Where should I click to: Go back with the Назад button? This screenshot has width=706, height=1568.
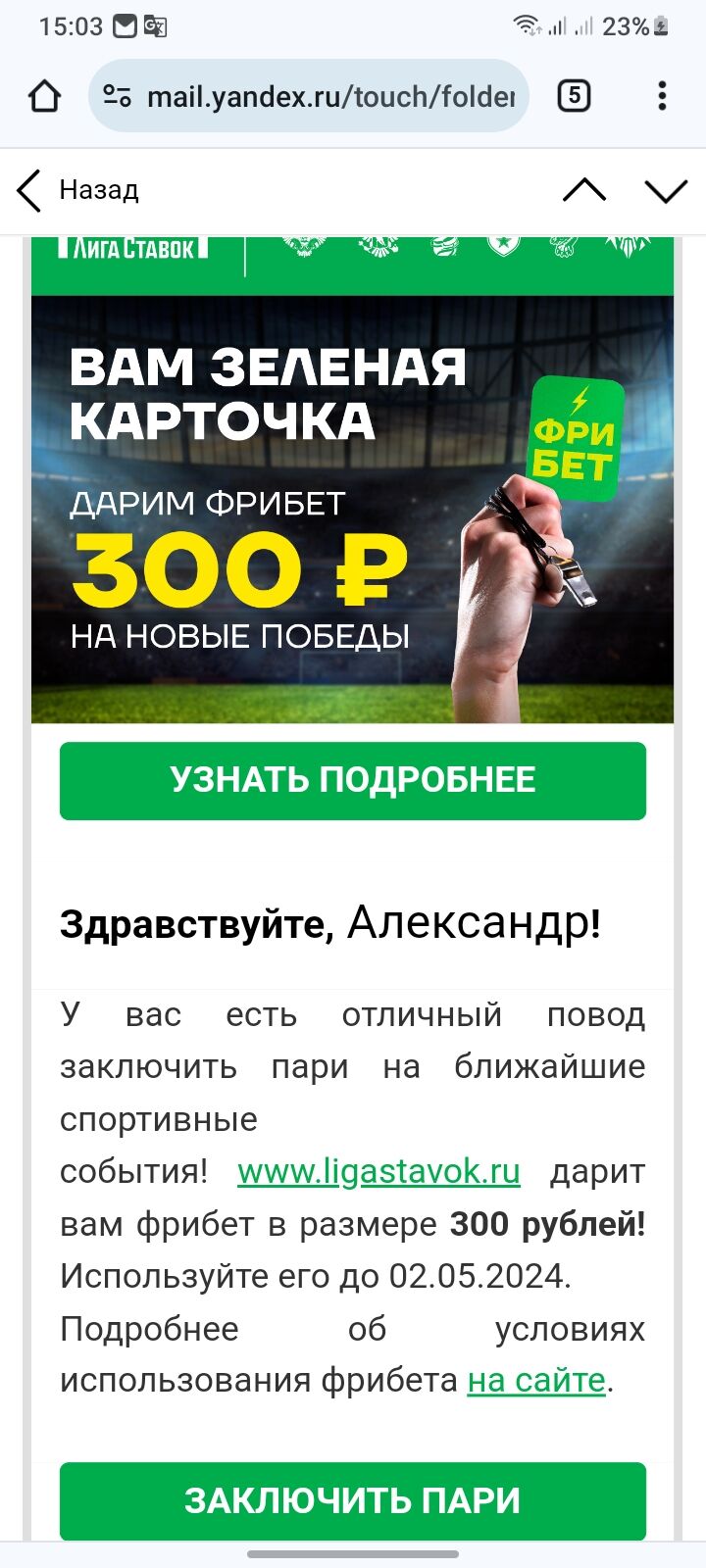tap(78, 190)
